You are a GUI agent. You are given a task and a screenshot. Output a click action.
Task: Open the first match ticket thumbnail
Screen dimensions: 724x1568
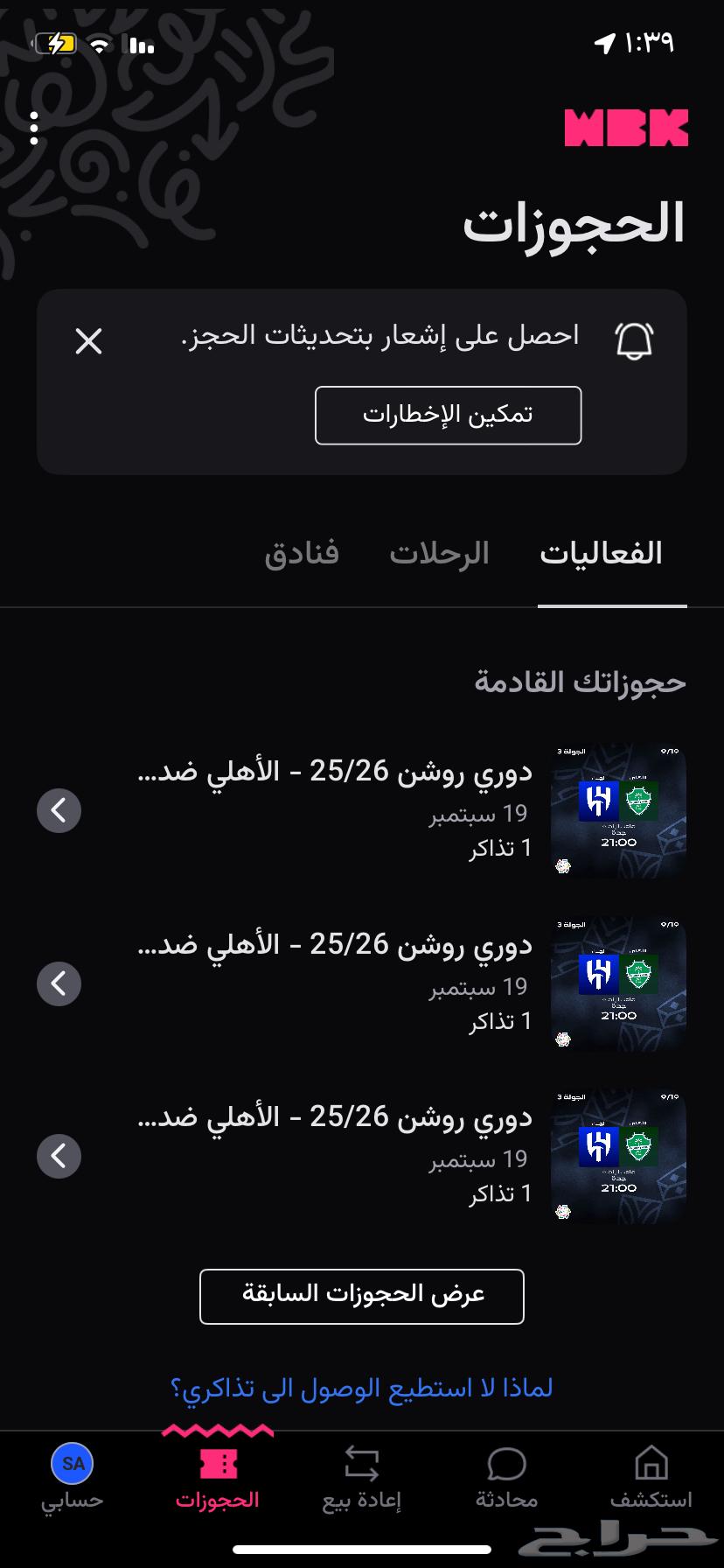coord(617,809)
